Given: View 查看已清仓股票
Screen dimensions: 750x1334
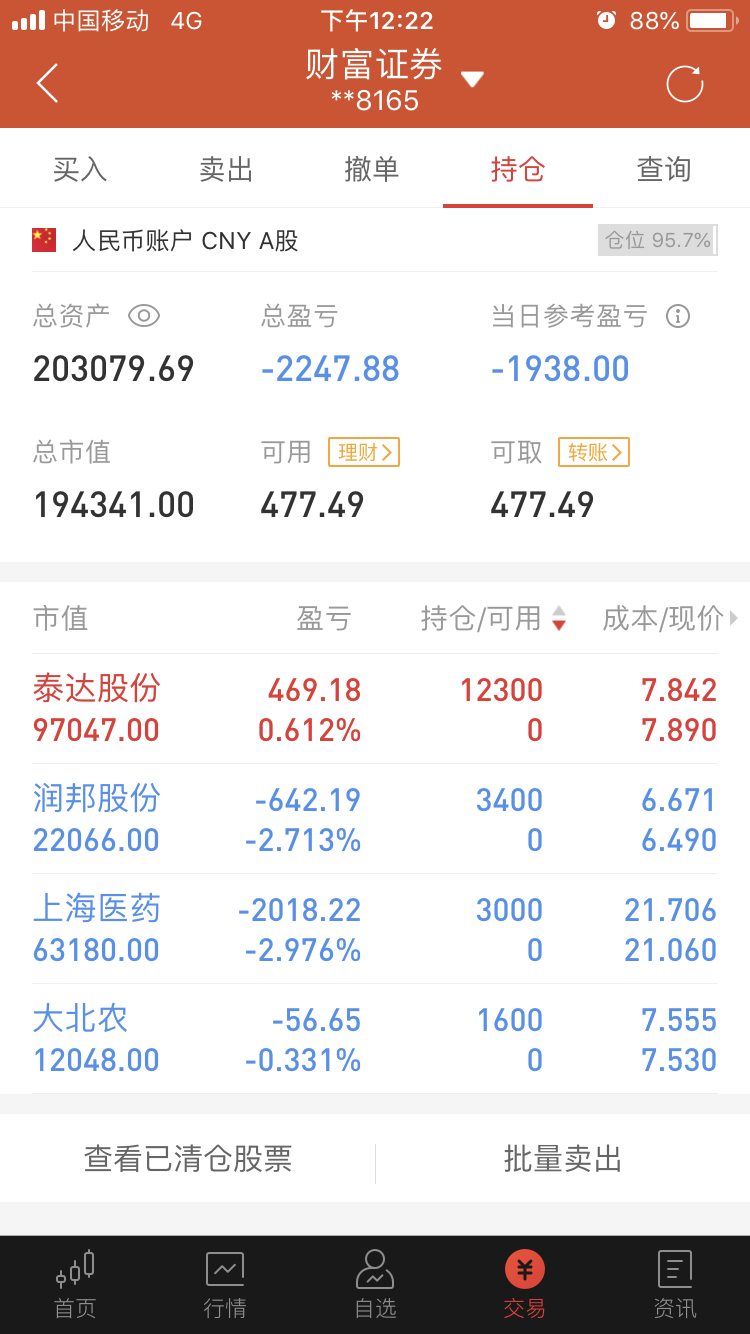Looking at the screenshot, I should pyautogui.click(x=188, y=1159).
